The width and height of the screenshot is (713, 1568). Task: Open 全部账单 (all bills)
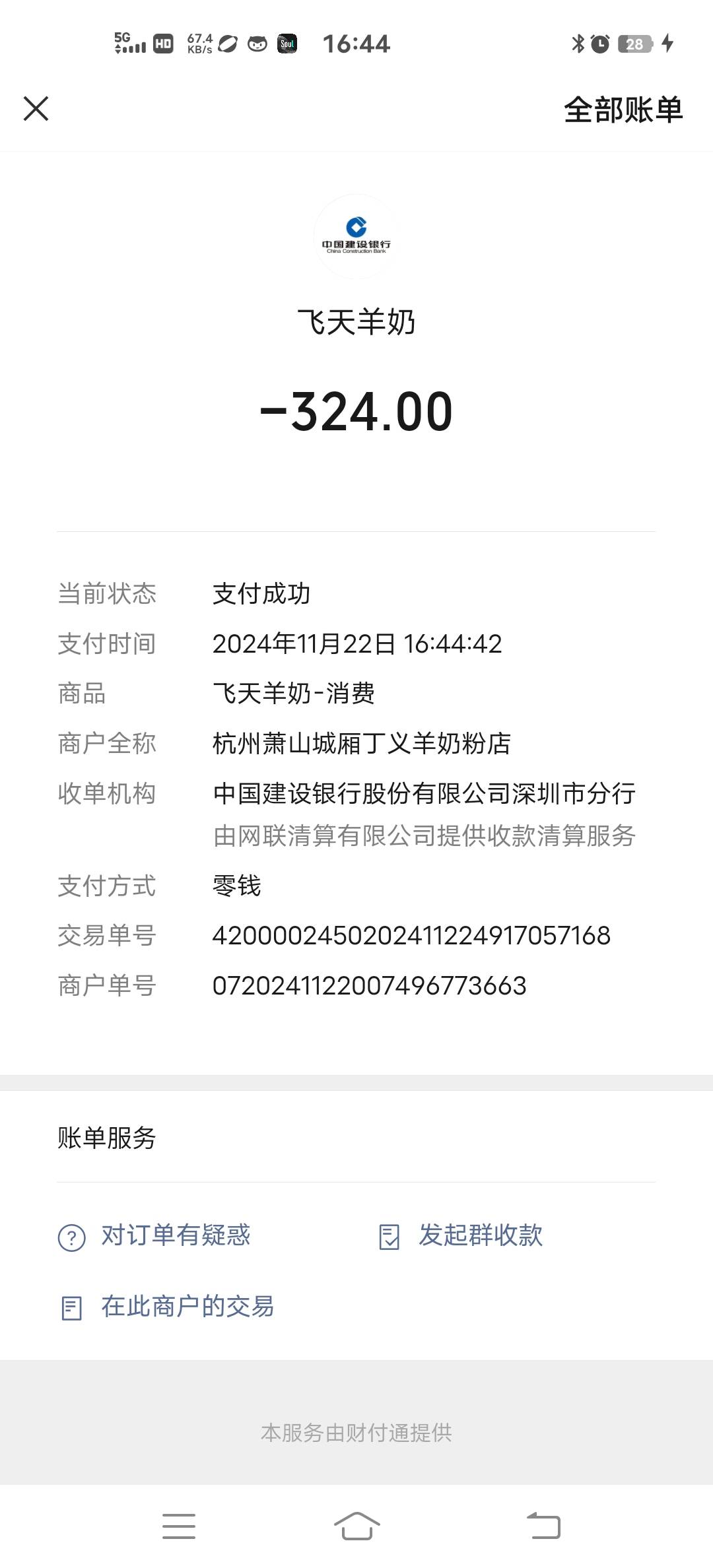pyautogui.click(x=623, y=110)
